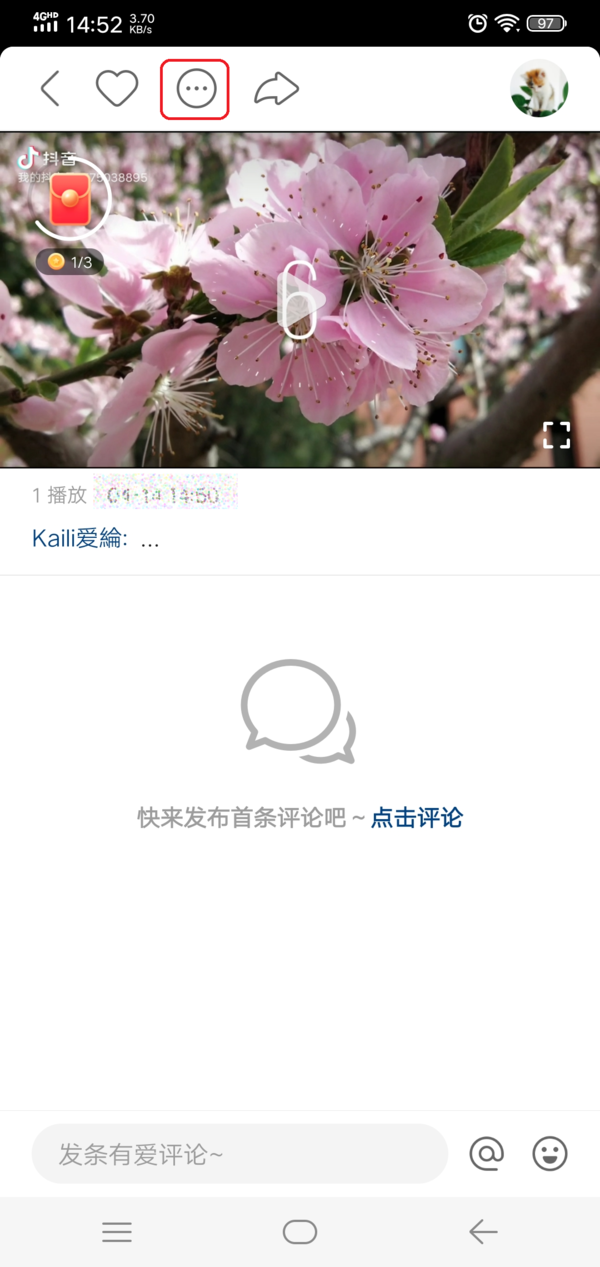Viewport: 600px width, 1267px height.
Task: Play the peach blossom video
Action: [299, 300]
